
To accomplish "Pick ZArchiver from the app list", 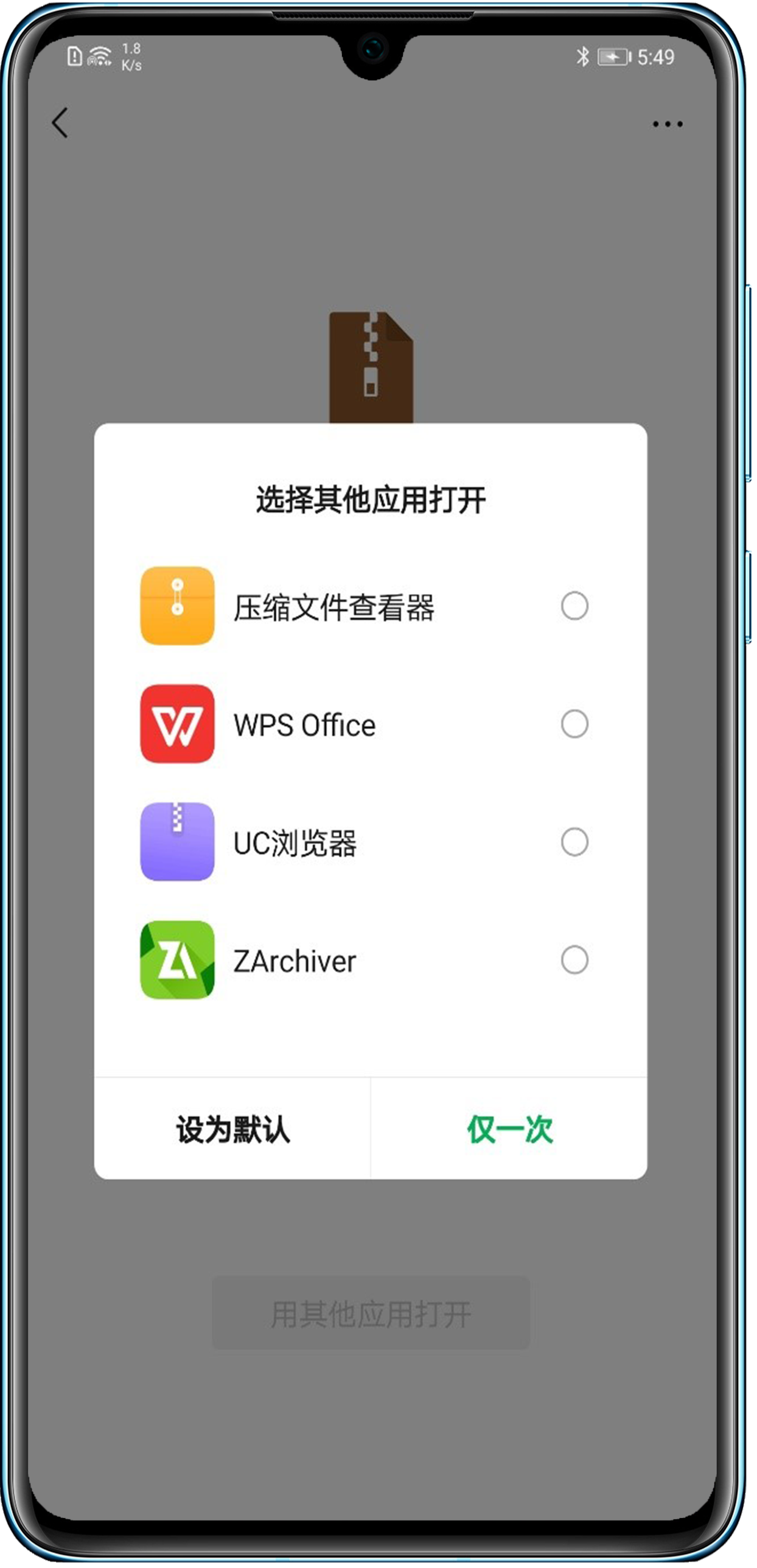I will point(574,960).
